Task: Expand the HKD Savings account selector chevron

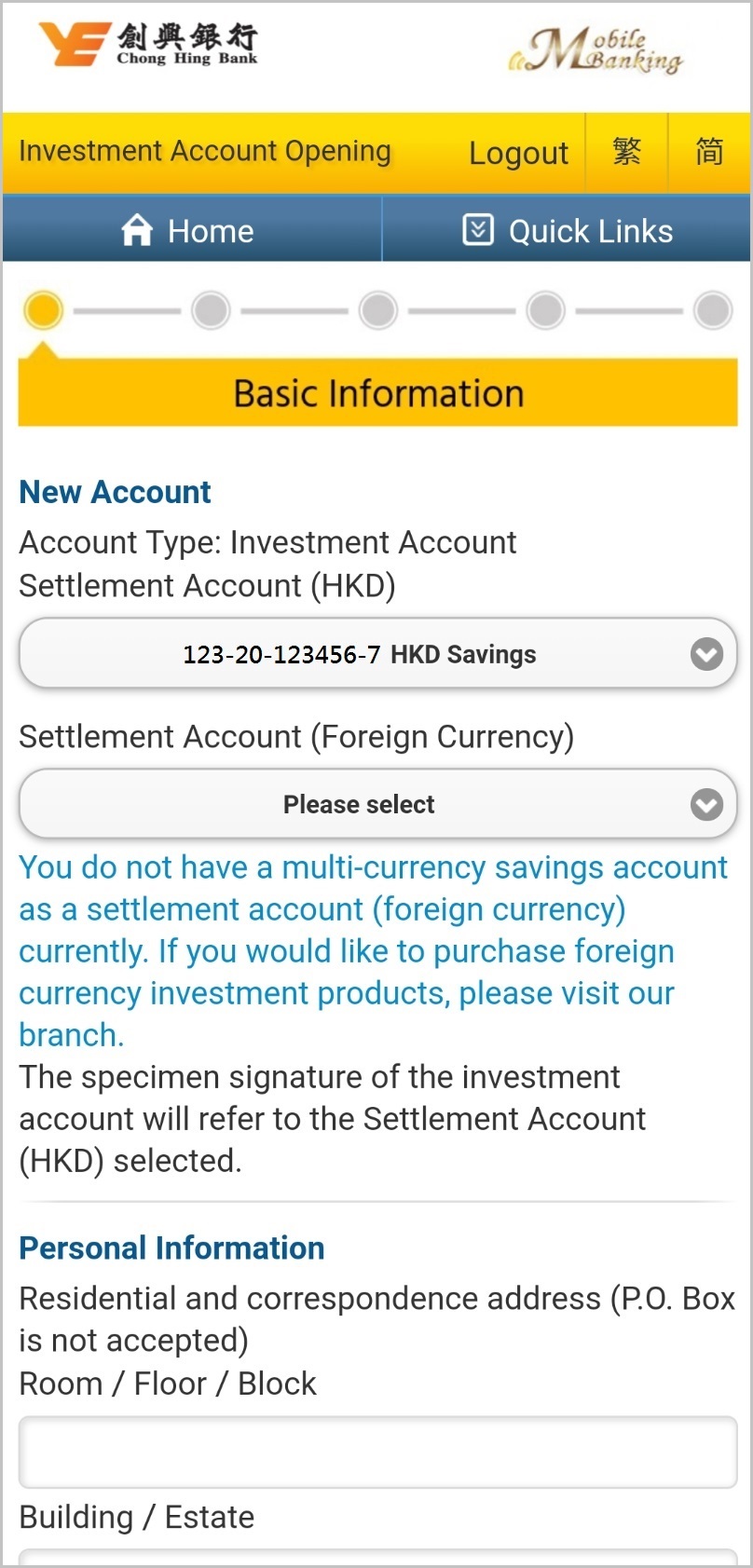Action: point(705,654)
